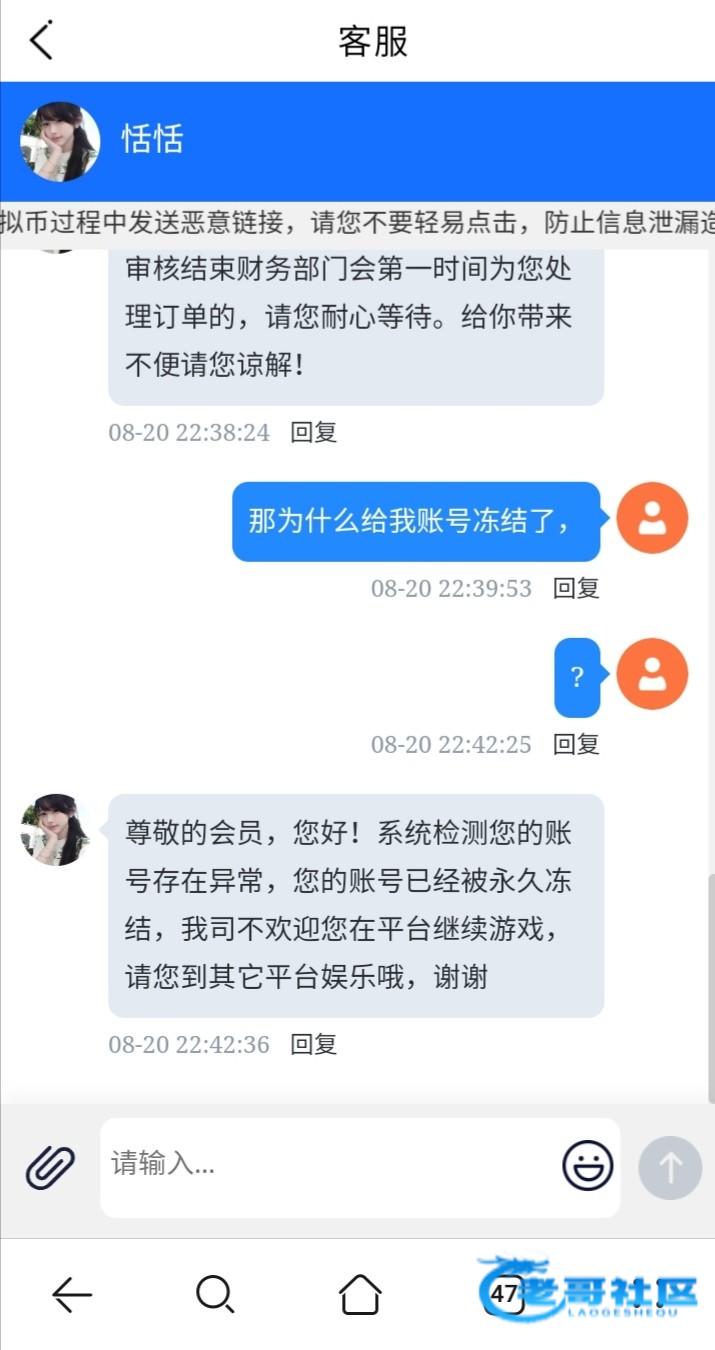Open the browser's bottom search icon
Viewport: 715px width, 1350px height.
(x=215, y=1295)
